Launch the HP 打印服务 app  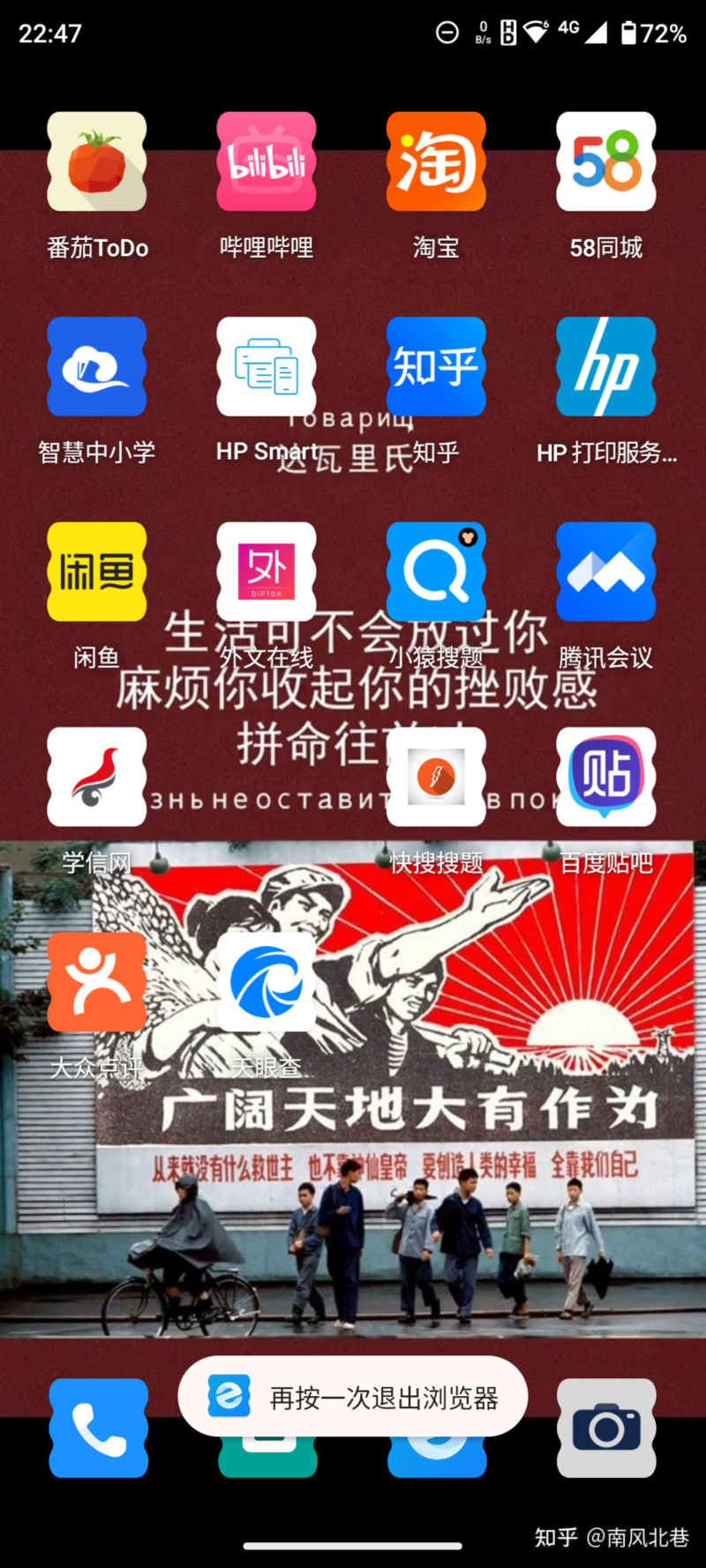point(605,366)
